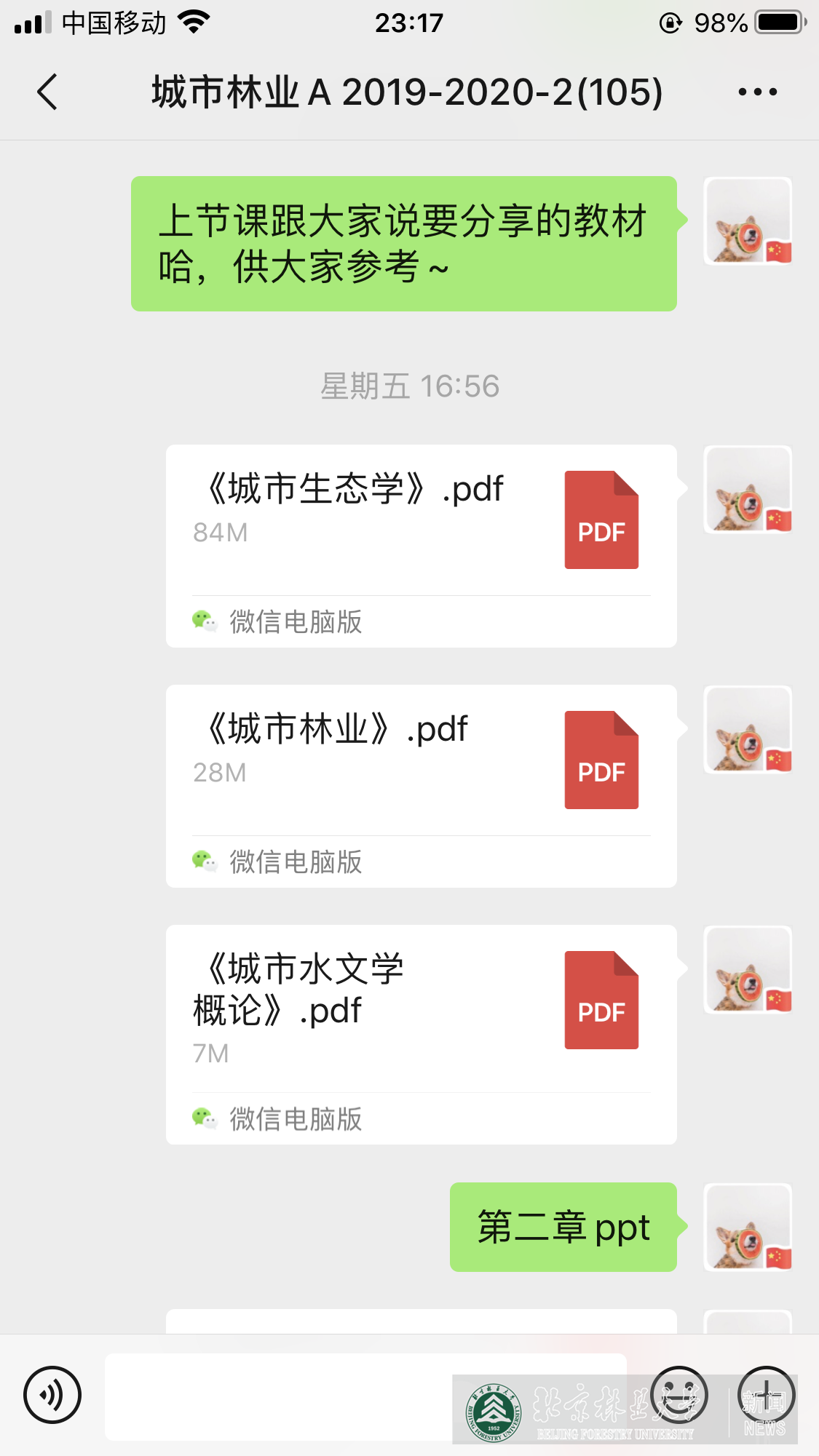Open the group chat options menu

click(x=757, y=92)
